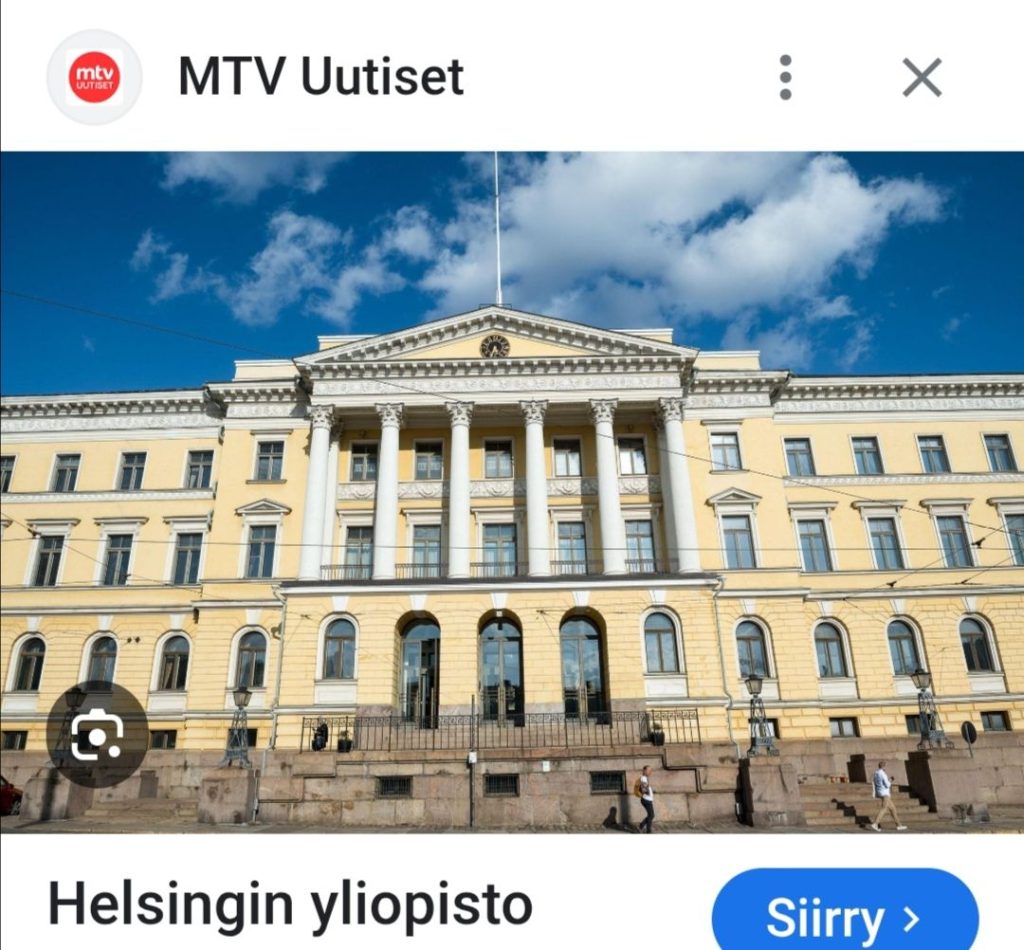Viewport: 1024px width, 950px height.
Task: Close the MTV Uutiset image viewer
Action: pos(921,77)
